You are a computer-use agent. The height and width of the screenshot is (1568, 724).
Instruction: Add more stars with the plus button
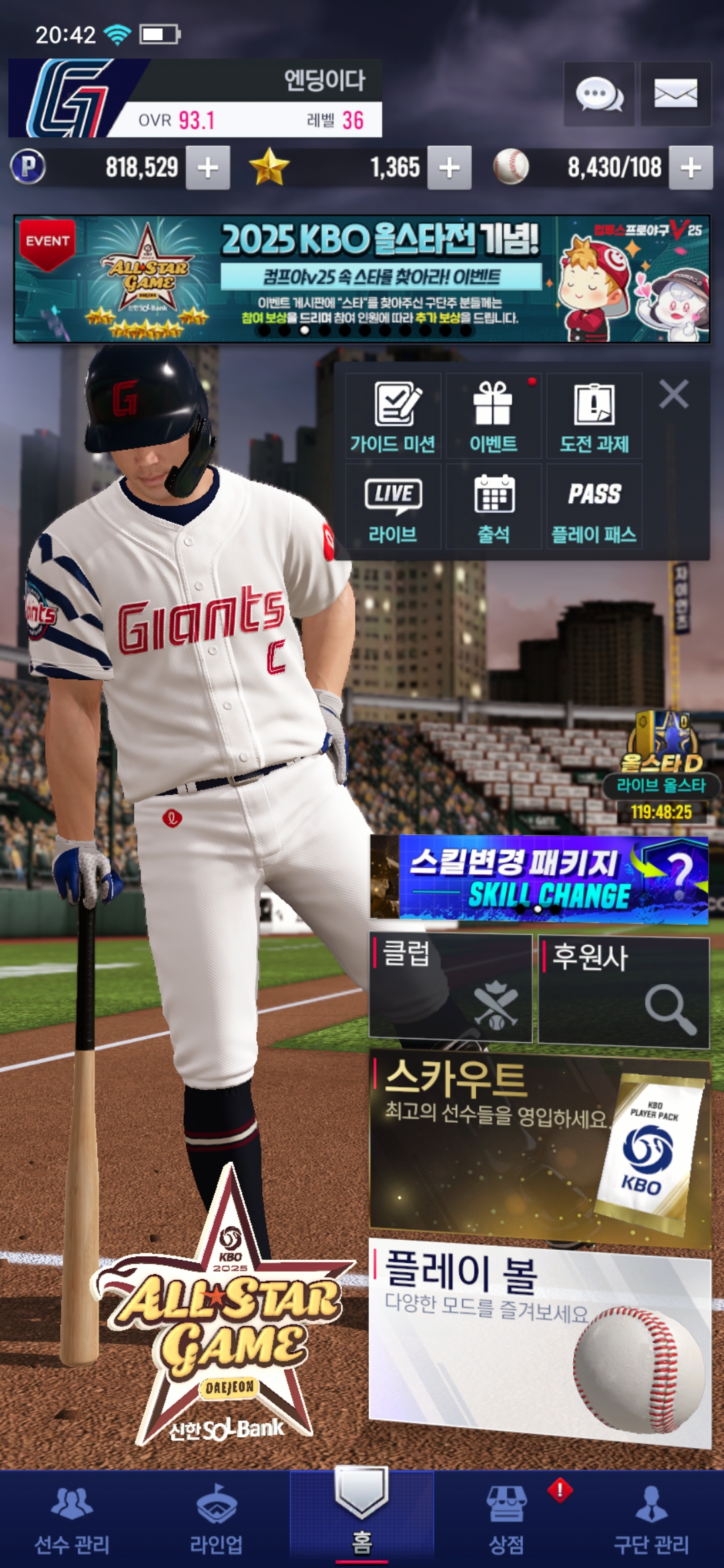449,168
